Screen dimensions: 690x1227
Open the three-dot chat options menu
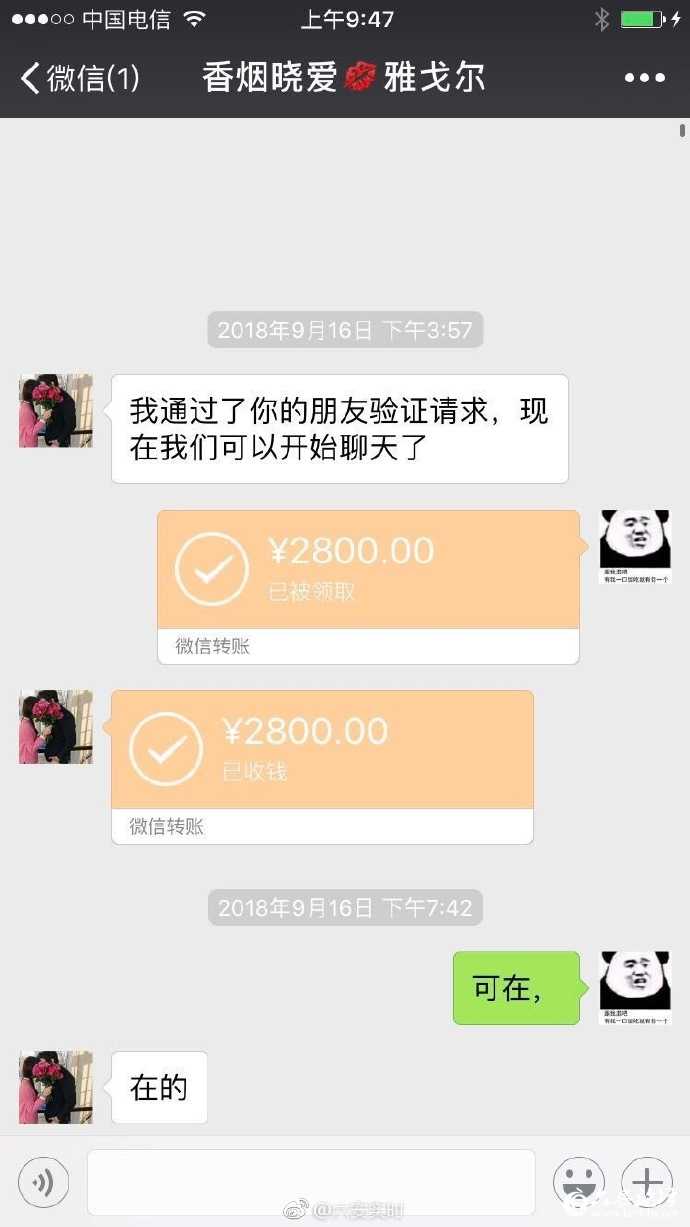(644, 78)
